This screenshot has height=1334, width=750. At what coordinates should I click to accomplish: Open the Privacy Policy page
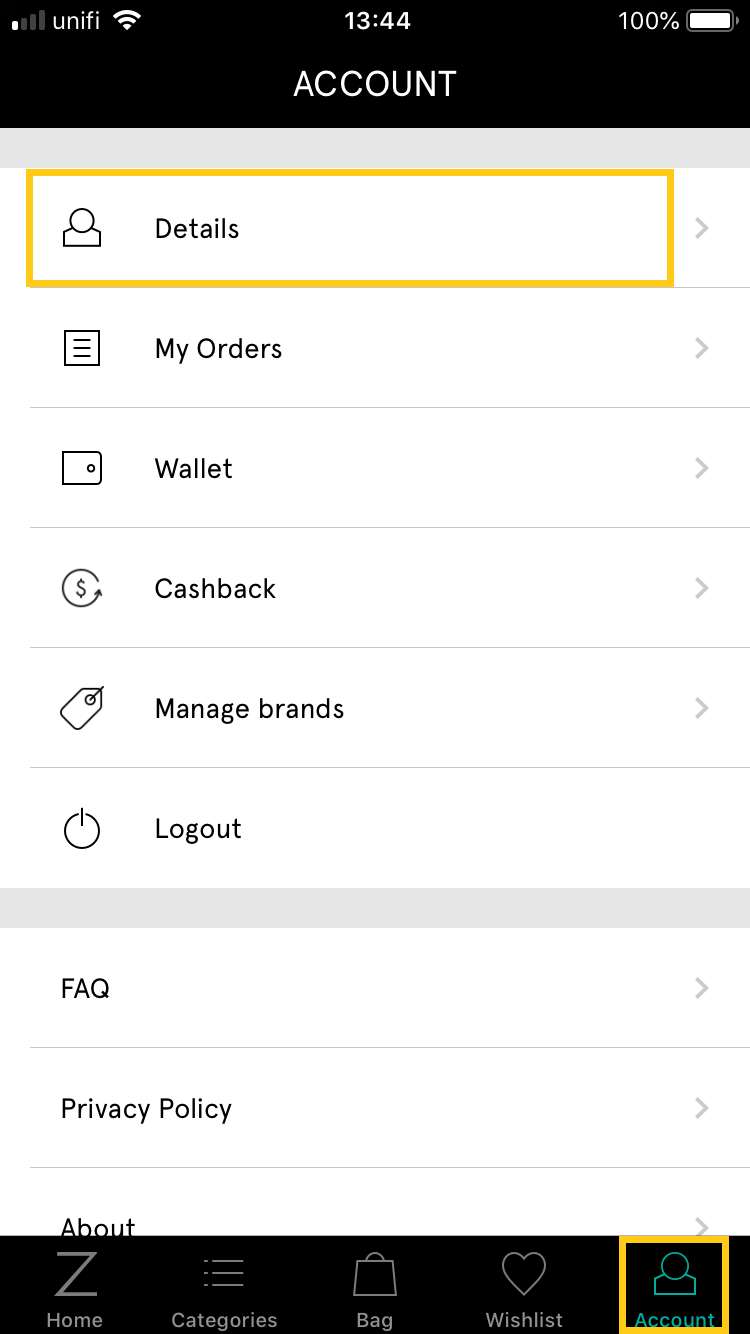[x=146, y=1108]
